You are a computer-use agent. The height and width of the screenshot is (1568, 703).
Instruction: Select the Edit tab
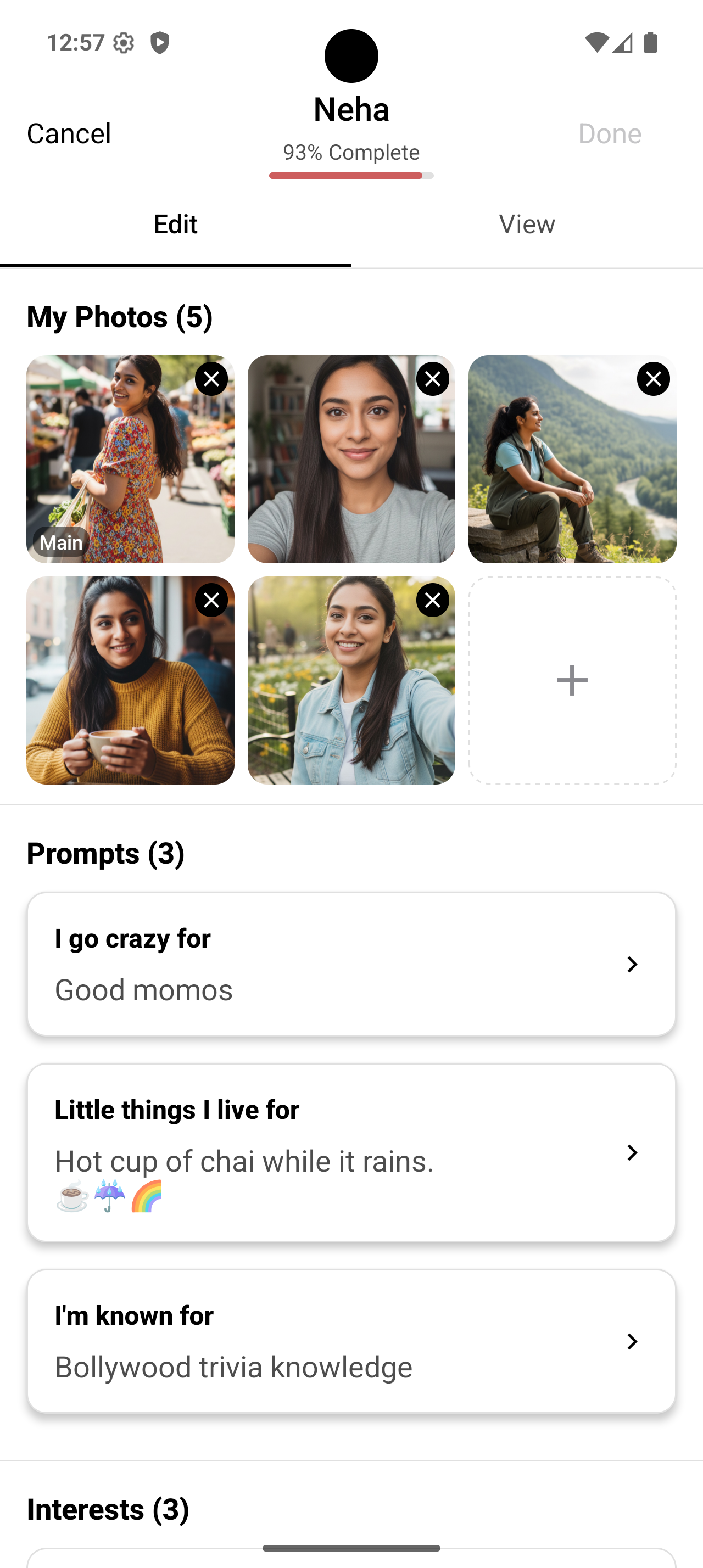pos(175,224)
